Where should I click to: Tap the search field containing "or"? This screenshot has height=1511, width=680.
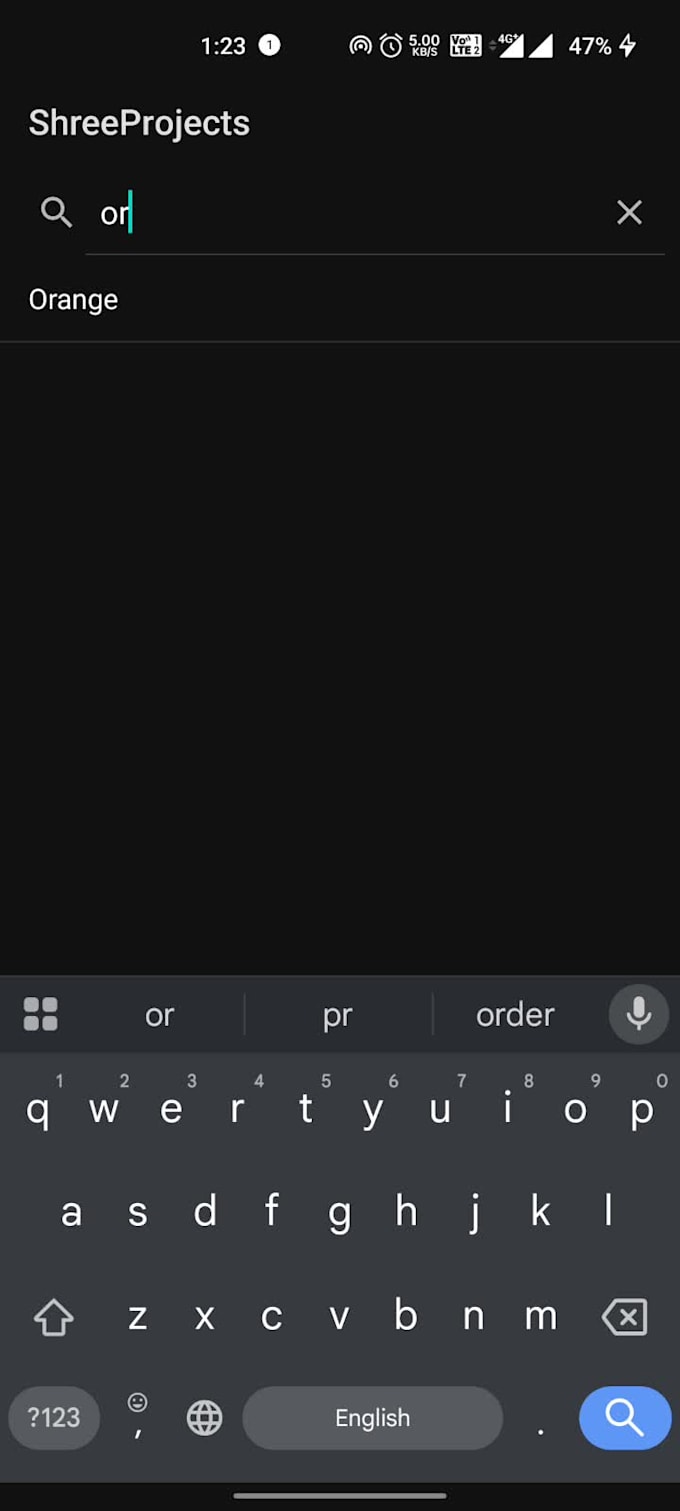coord(350,214)
